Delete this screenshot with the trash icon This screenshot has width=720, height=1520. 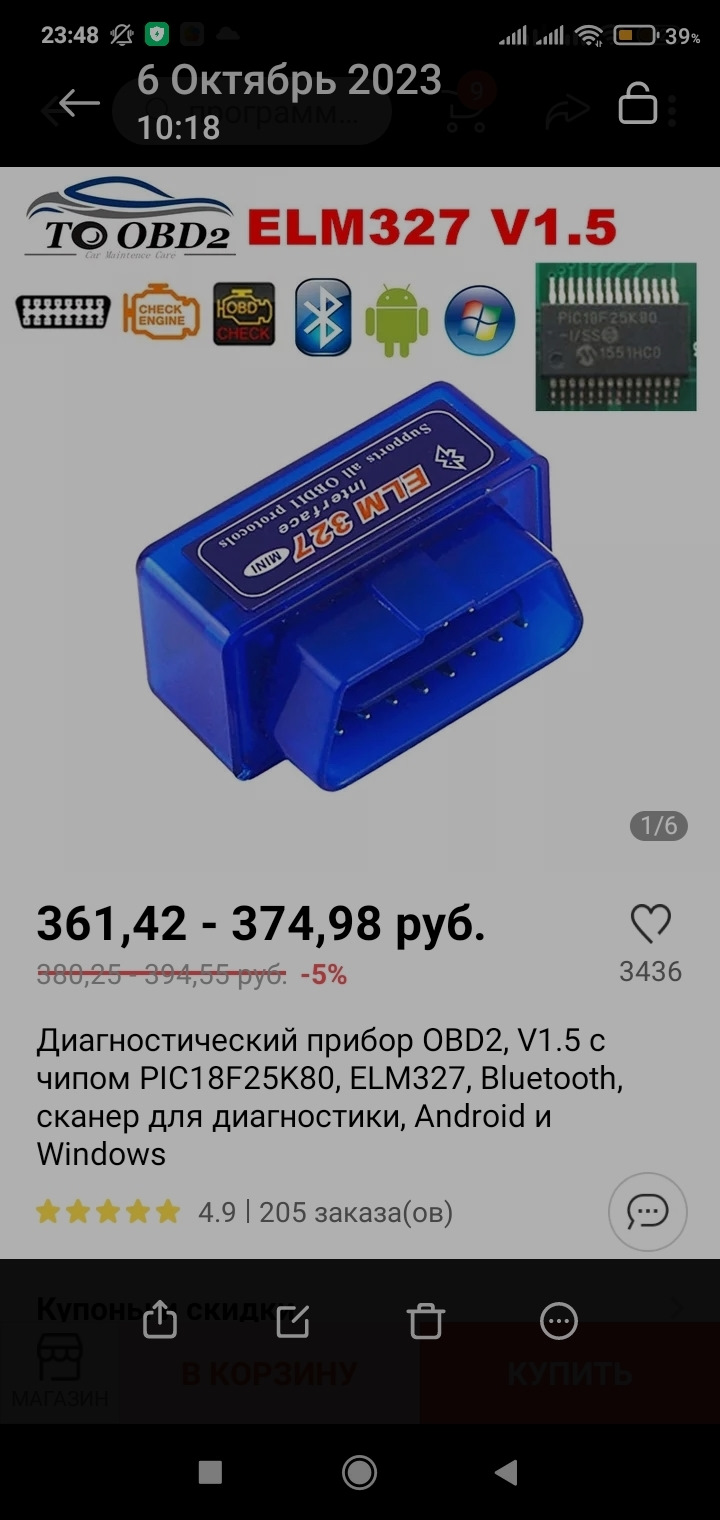pyautogui.click(x=426, y=1321)
